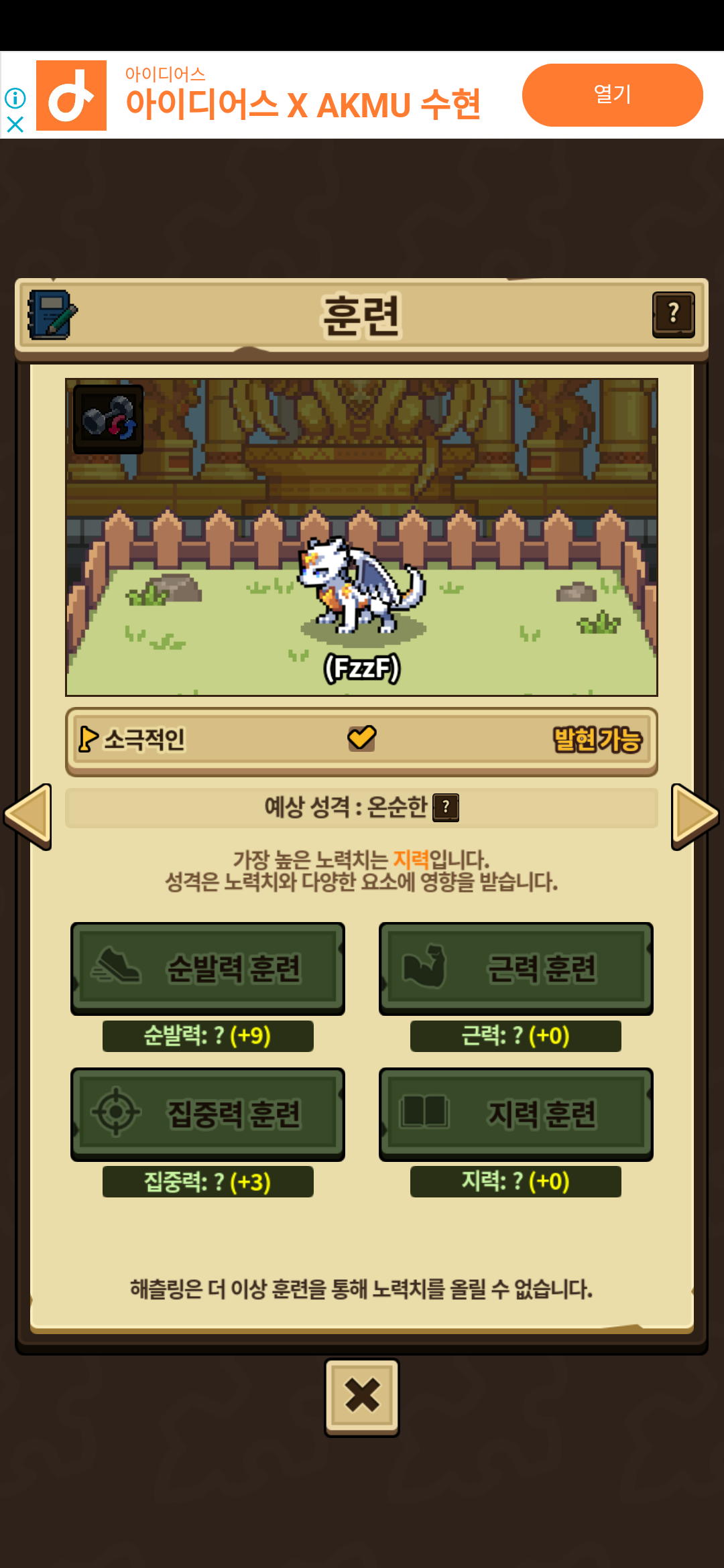Start 집중력 훈련 focus training
Image resolution: width=724 pixels, height=1568 pixels.
[208, 1114]
